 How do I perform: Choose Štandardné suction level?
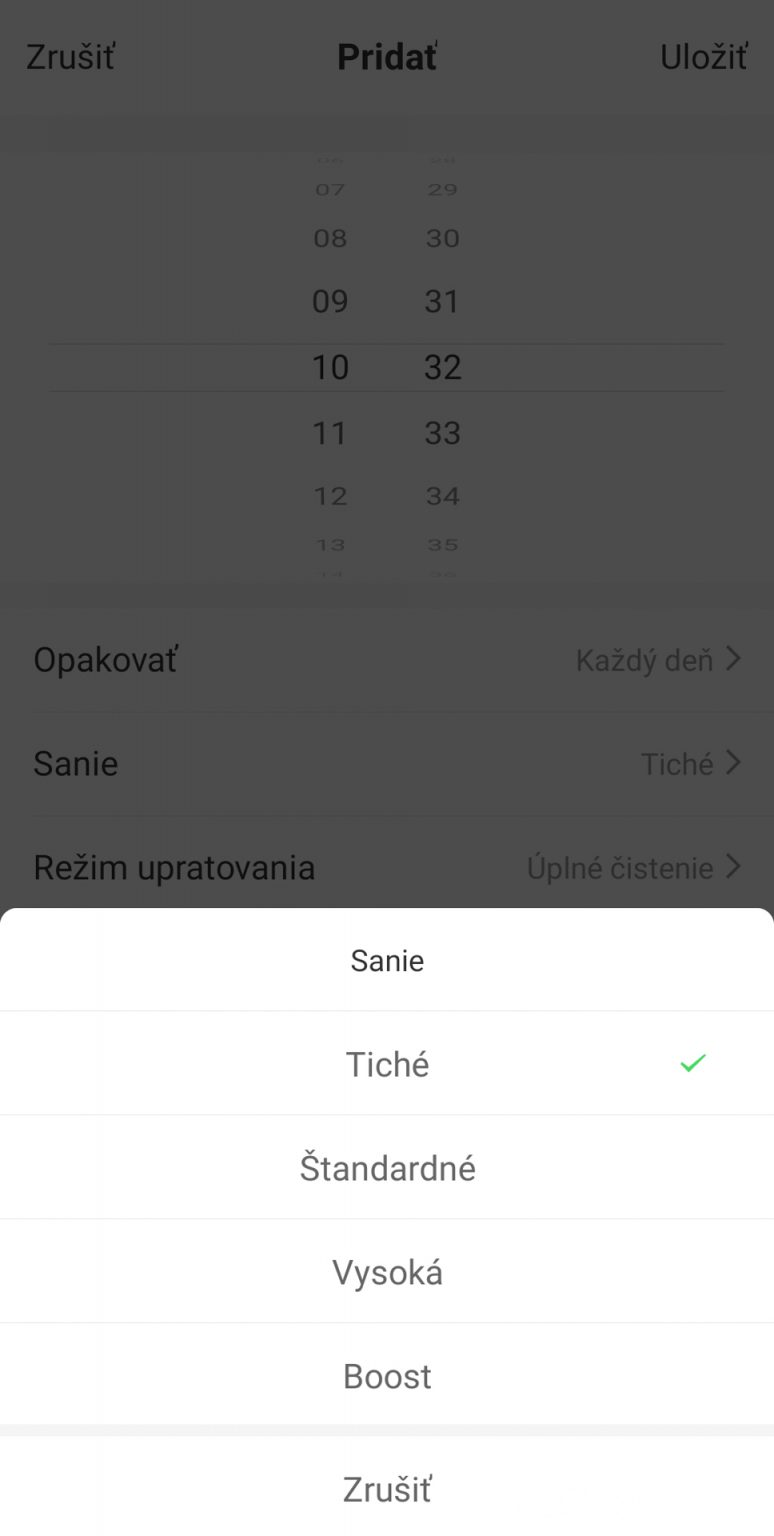(387, 1167)
